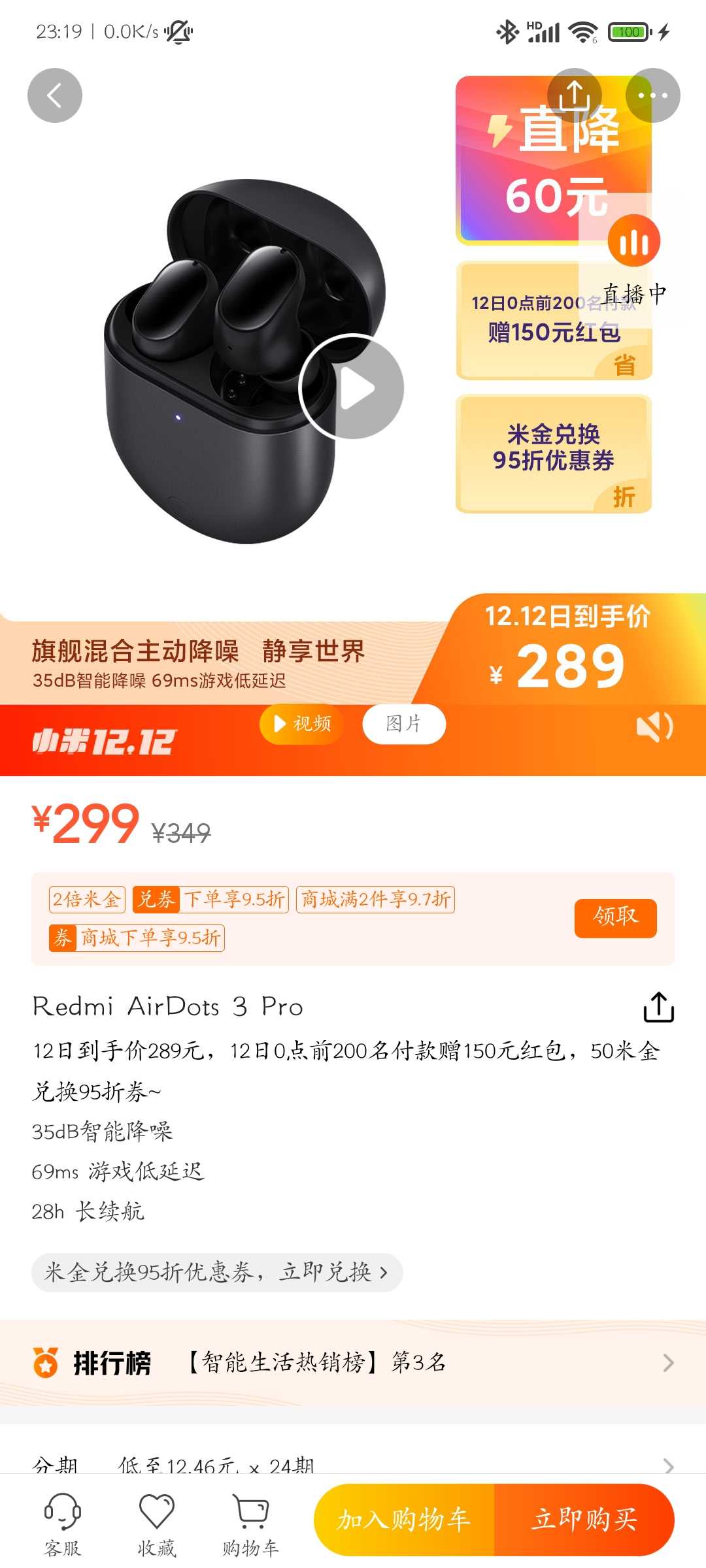Switch to the 视频 tab
The height and width of the screenshot is (1568, 706).
click(302, 724)
